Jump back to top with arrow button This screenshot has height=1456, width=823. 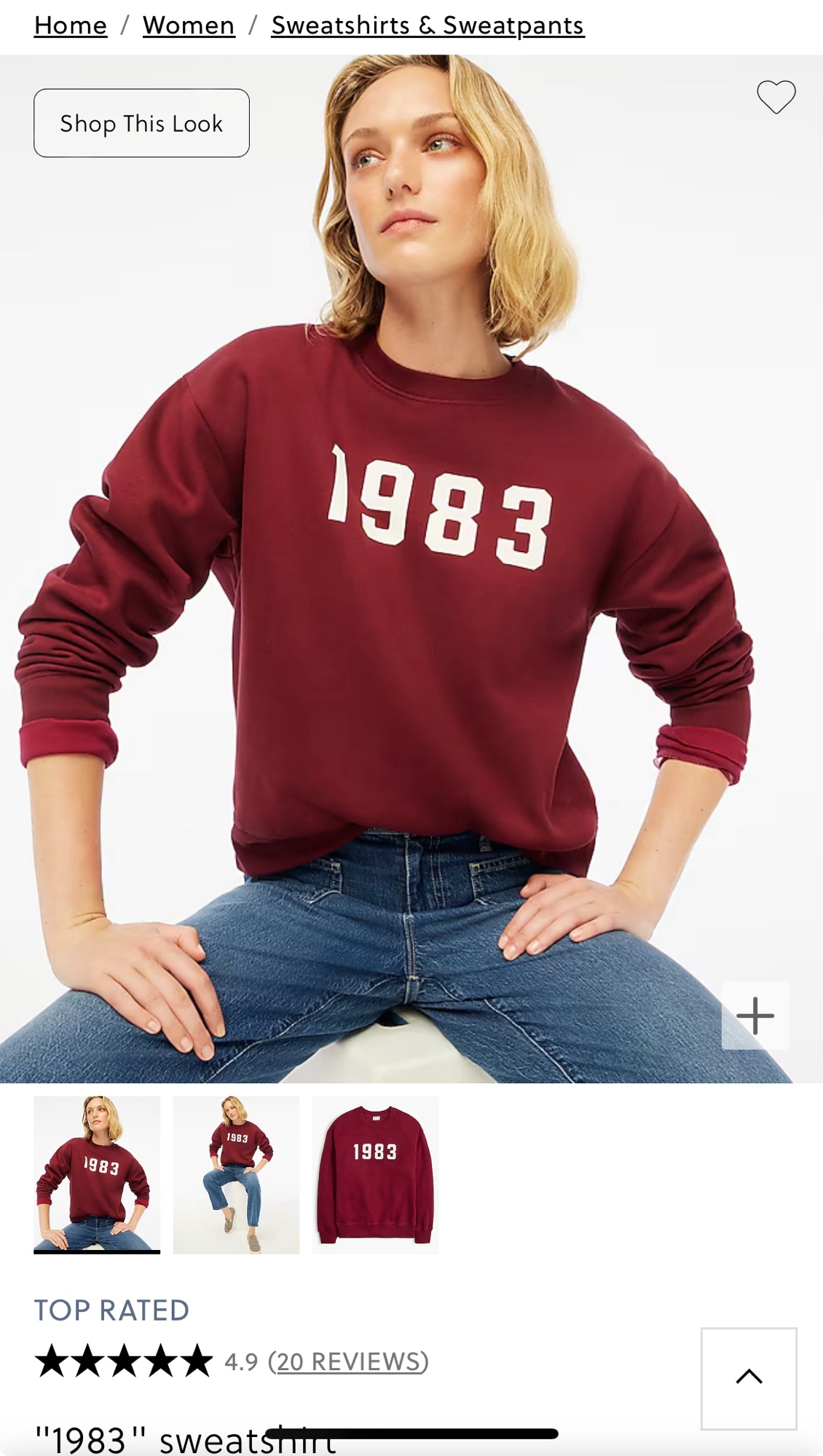pos(749,1377)
